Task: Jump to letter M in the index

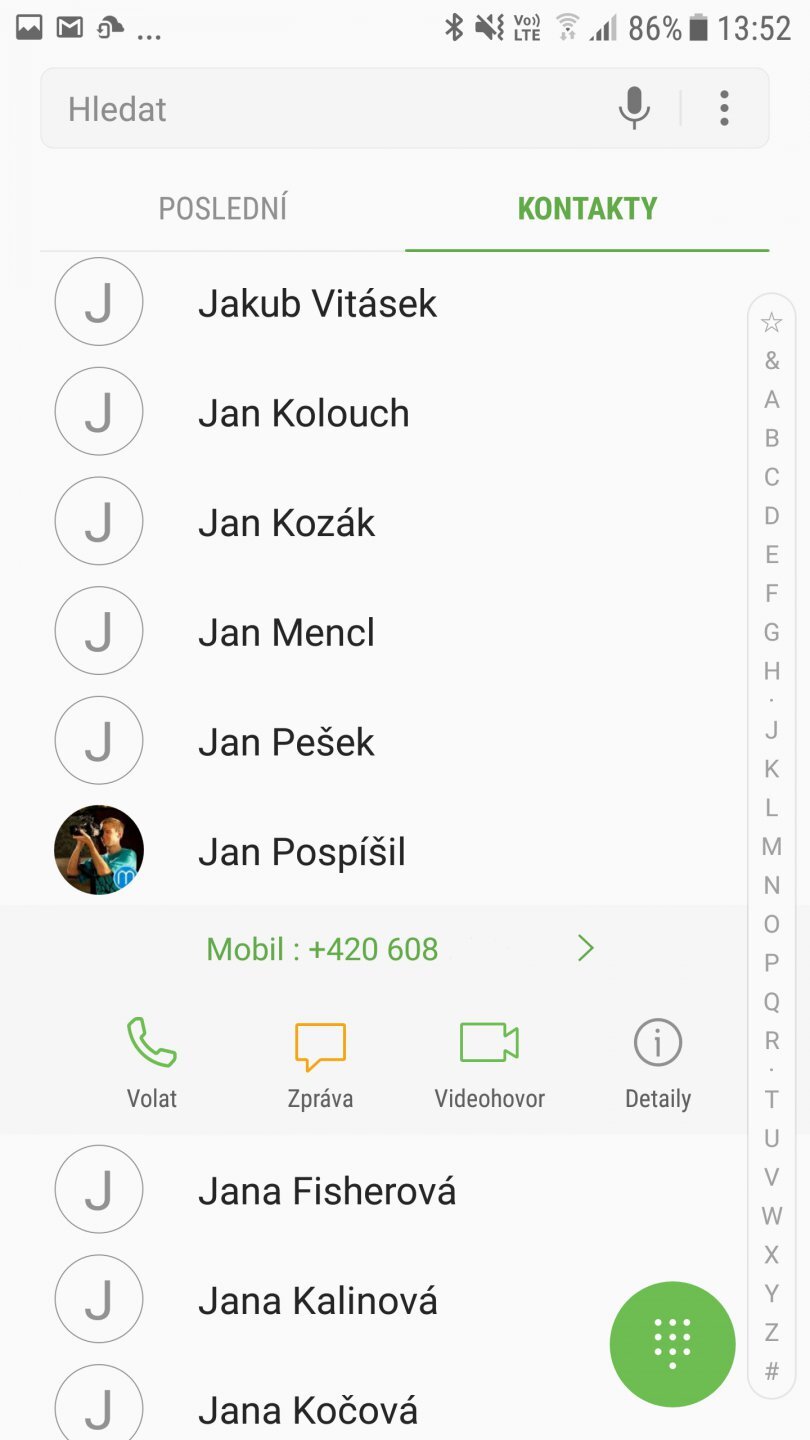Action: [771, 847]
